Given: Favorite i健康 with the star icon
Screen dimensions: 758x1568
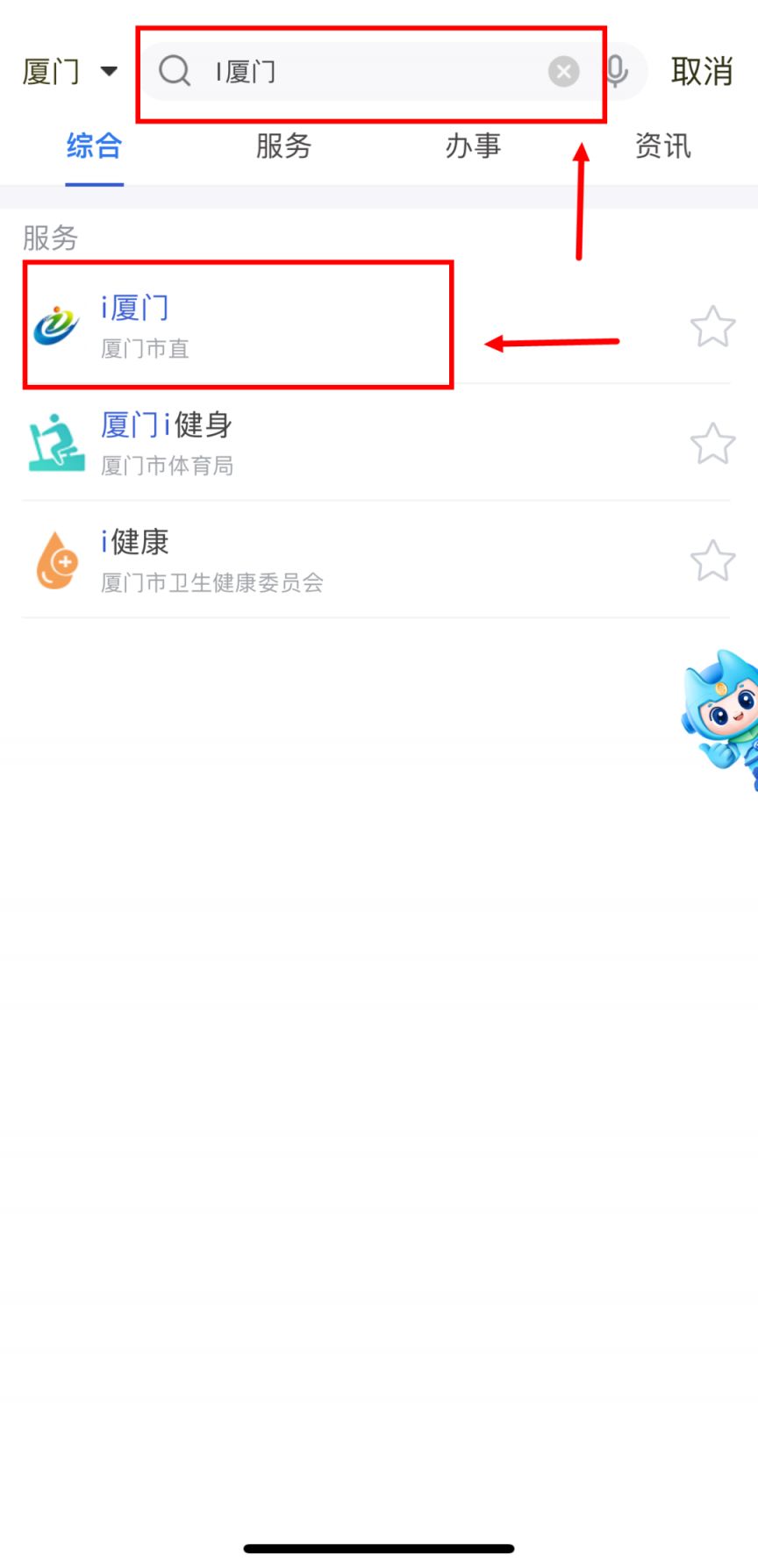Looking at the screenshot, I should [712, 560].
